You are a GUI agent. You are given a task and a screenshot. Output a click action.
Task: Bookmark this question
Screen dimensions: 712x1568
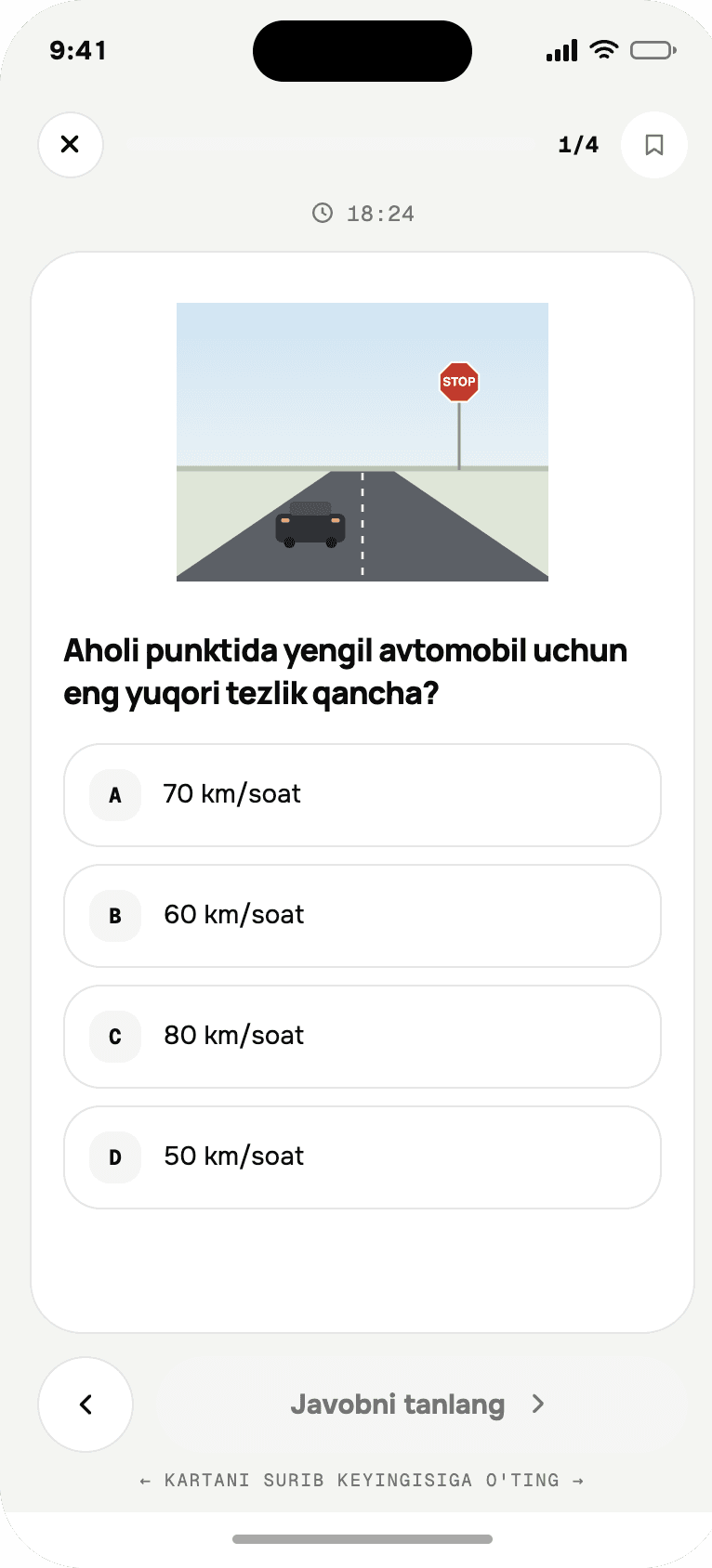654,145
